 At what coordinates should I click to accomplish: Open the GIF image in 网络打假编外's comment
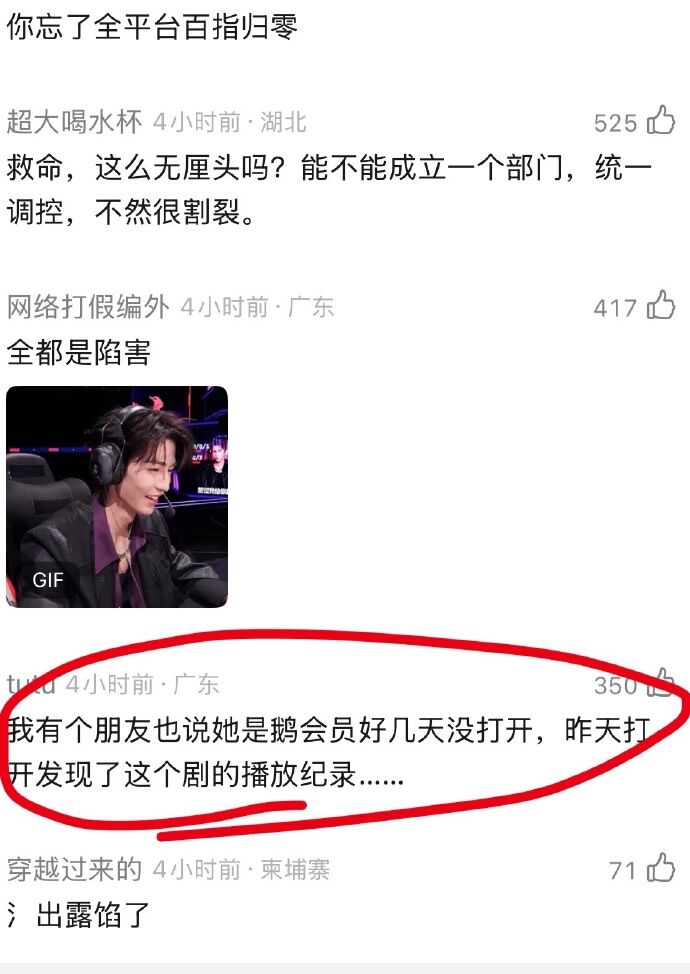(117, 497)
